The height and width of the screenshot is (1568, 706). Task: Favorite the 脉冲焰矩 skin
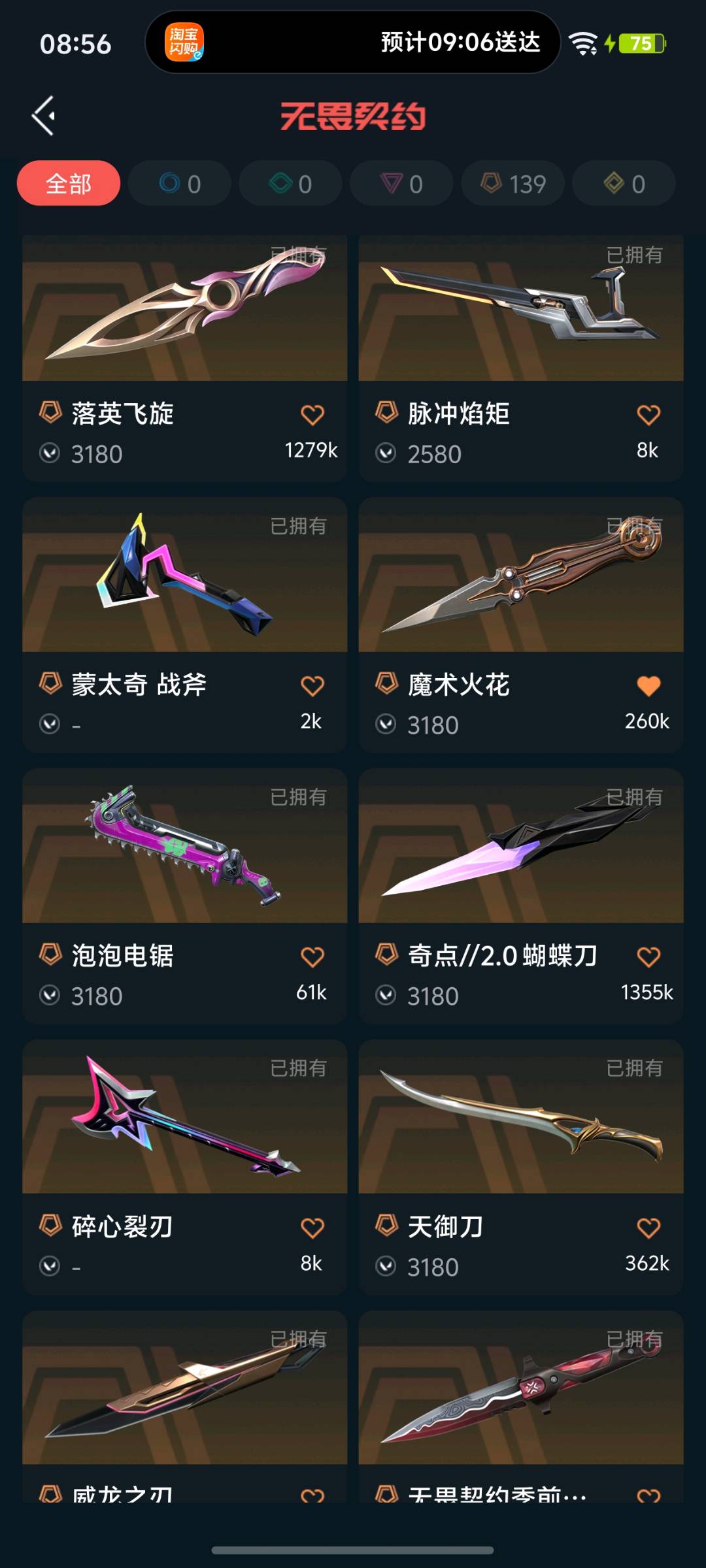[x=648, y=415]
